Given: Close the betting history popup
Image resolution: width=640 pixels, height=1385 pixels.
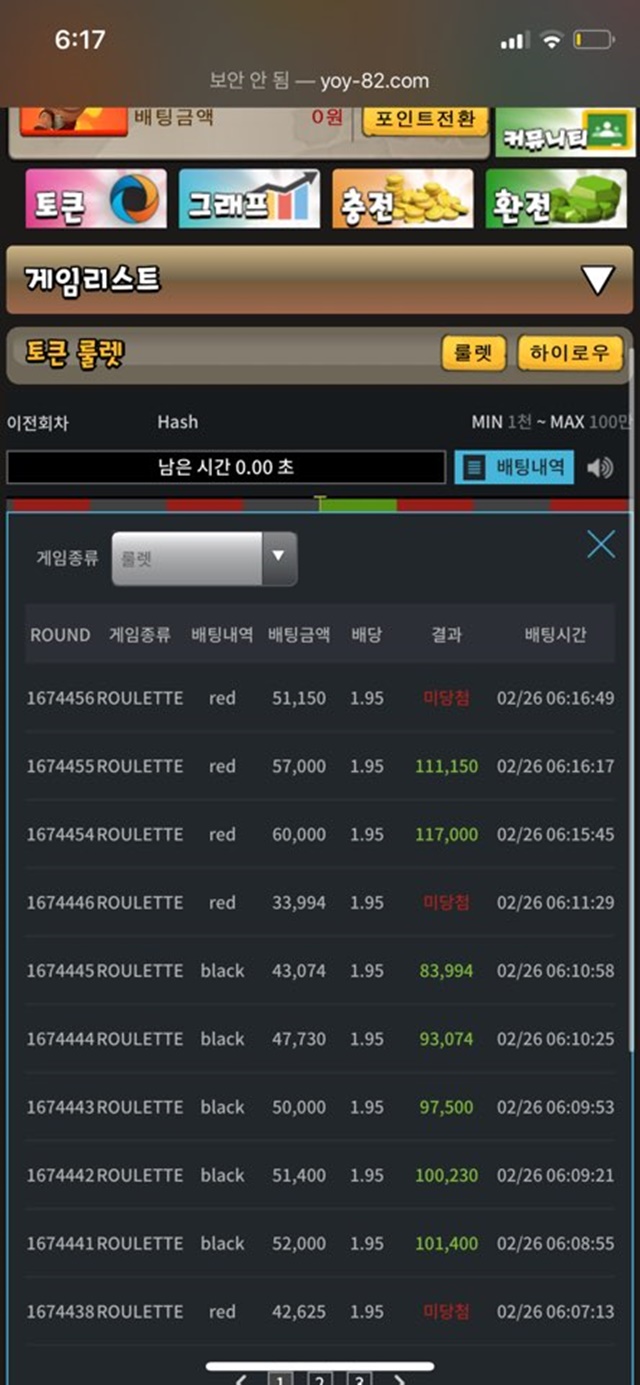Looking at the screenshot, I should point(600,544).
